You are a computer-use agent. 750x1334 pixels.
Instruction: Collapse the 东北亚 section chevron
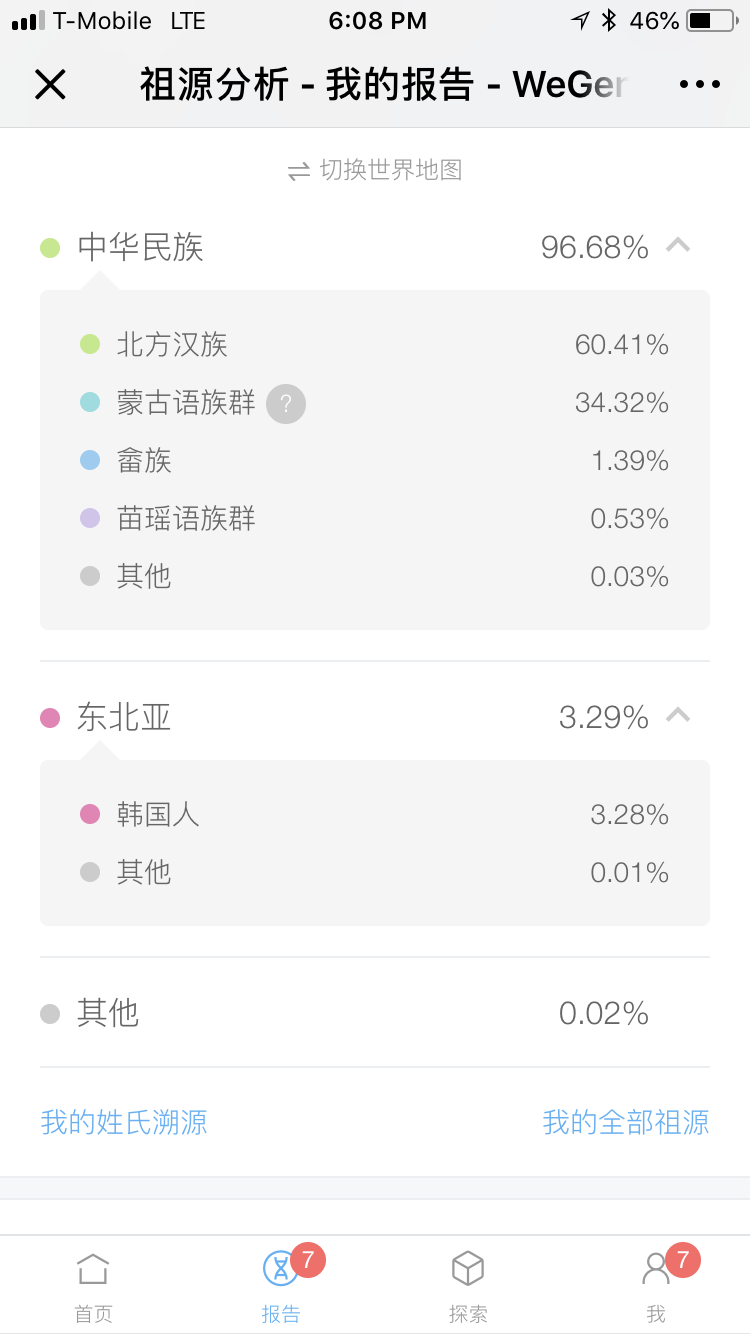click(x=678, y=715)
